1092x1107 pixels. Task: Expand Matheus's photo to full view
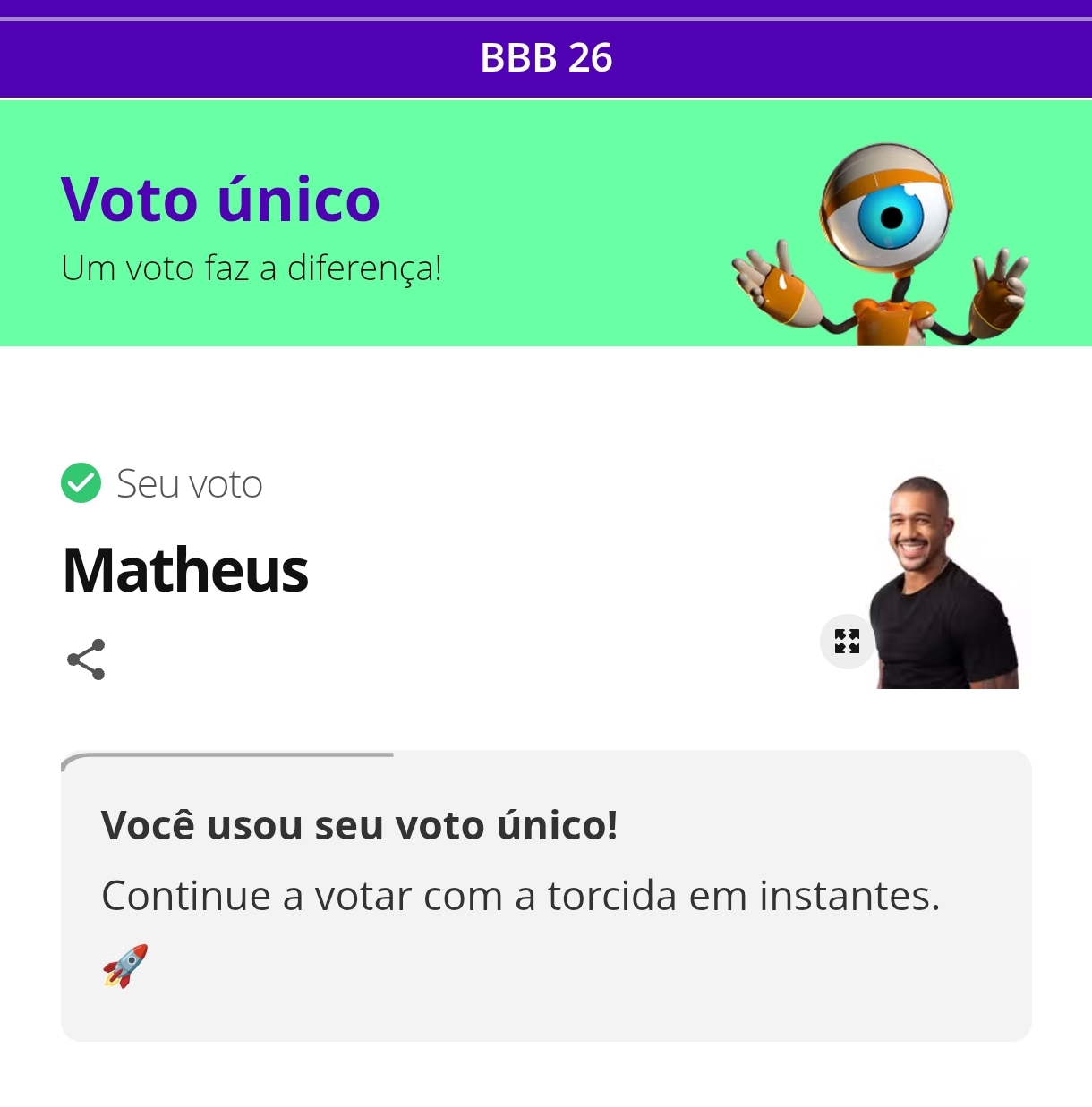pos(847,641)
